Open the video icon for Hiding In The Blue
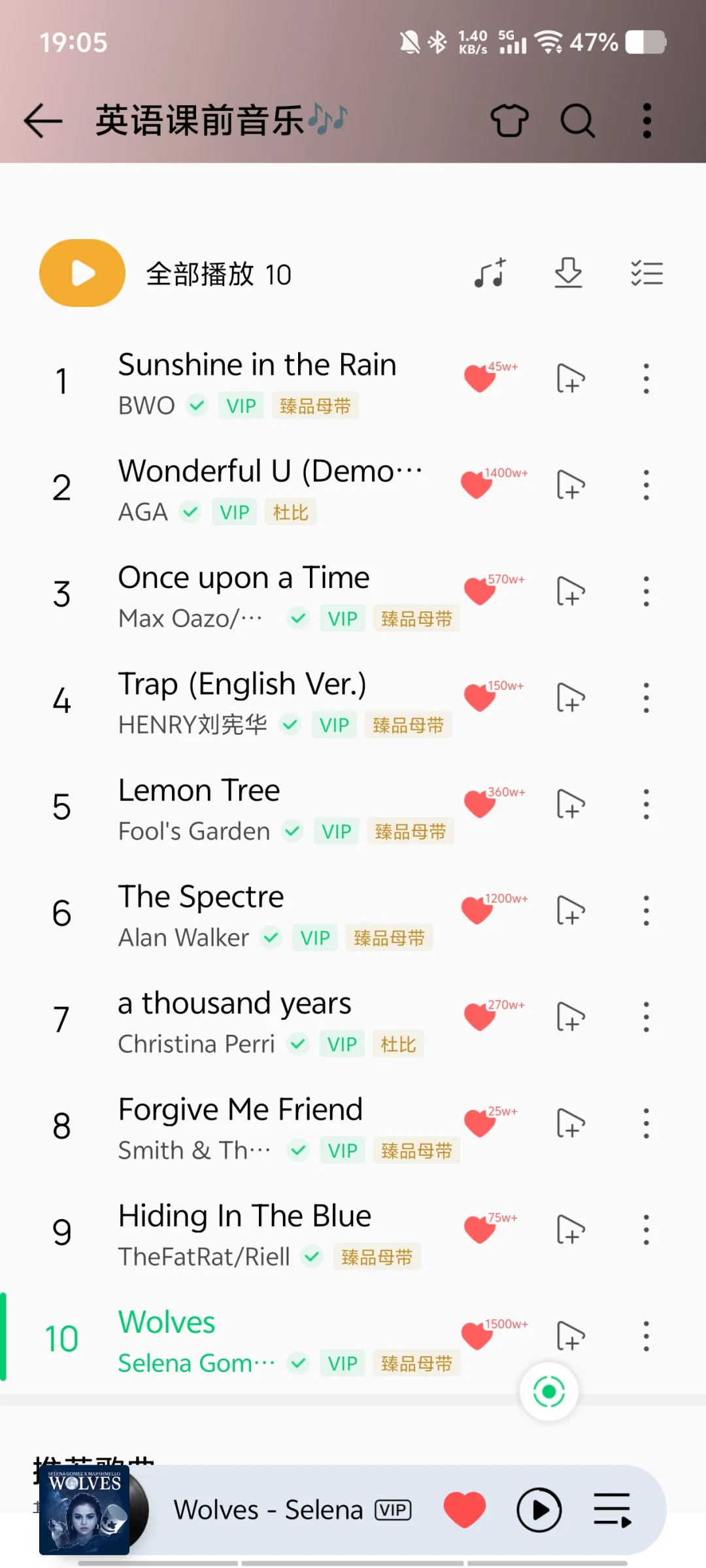Screen dimensions: 706x1568 point(570,1231)
